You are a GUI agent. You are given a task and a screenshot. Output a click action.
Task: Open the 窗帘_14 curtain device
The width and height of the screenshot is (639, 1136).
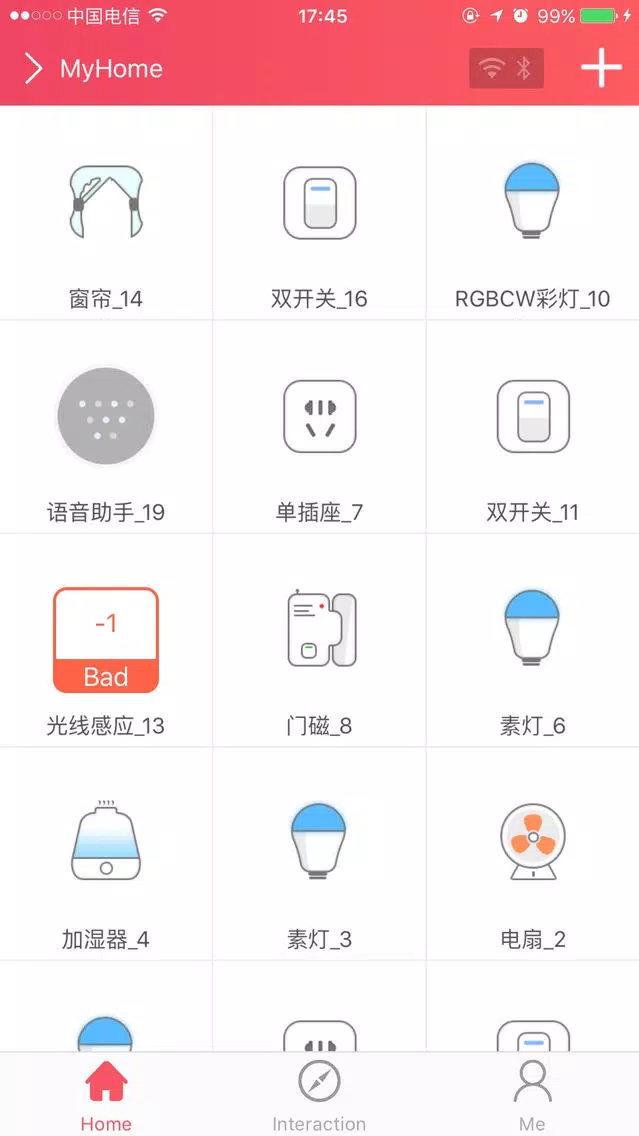106,213
